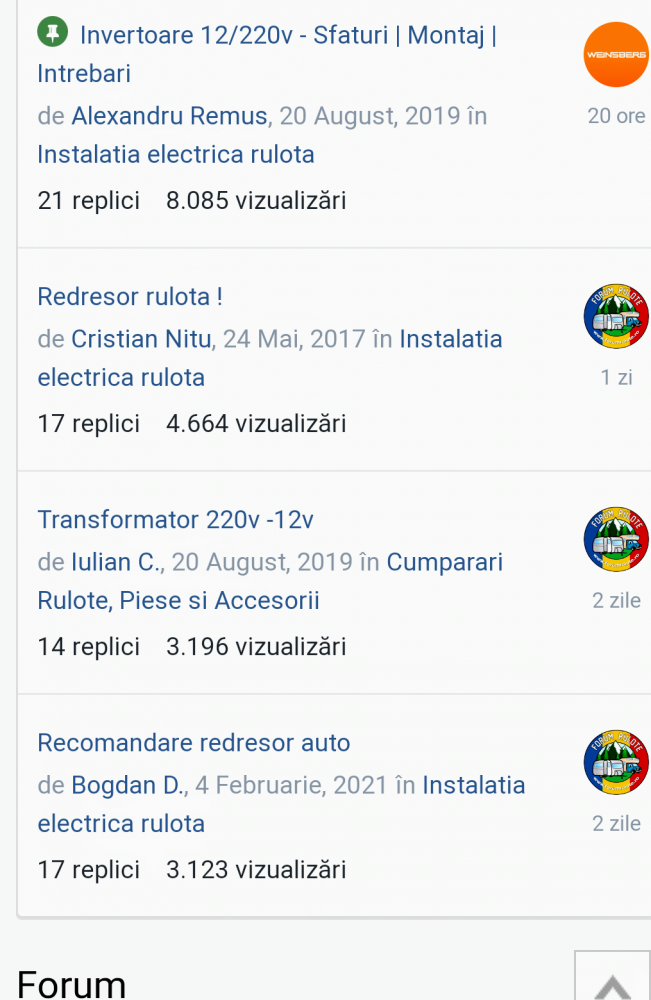651x1000 pixels.
Task: Open topic Recomandare redresor auto
Action: [x=194, y=743]
